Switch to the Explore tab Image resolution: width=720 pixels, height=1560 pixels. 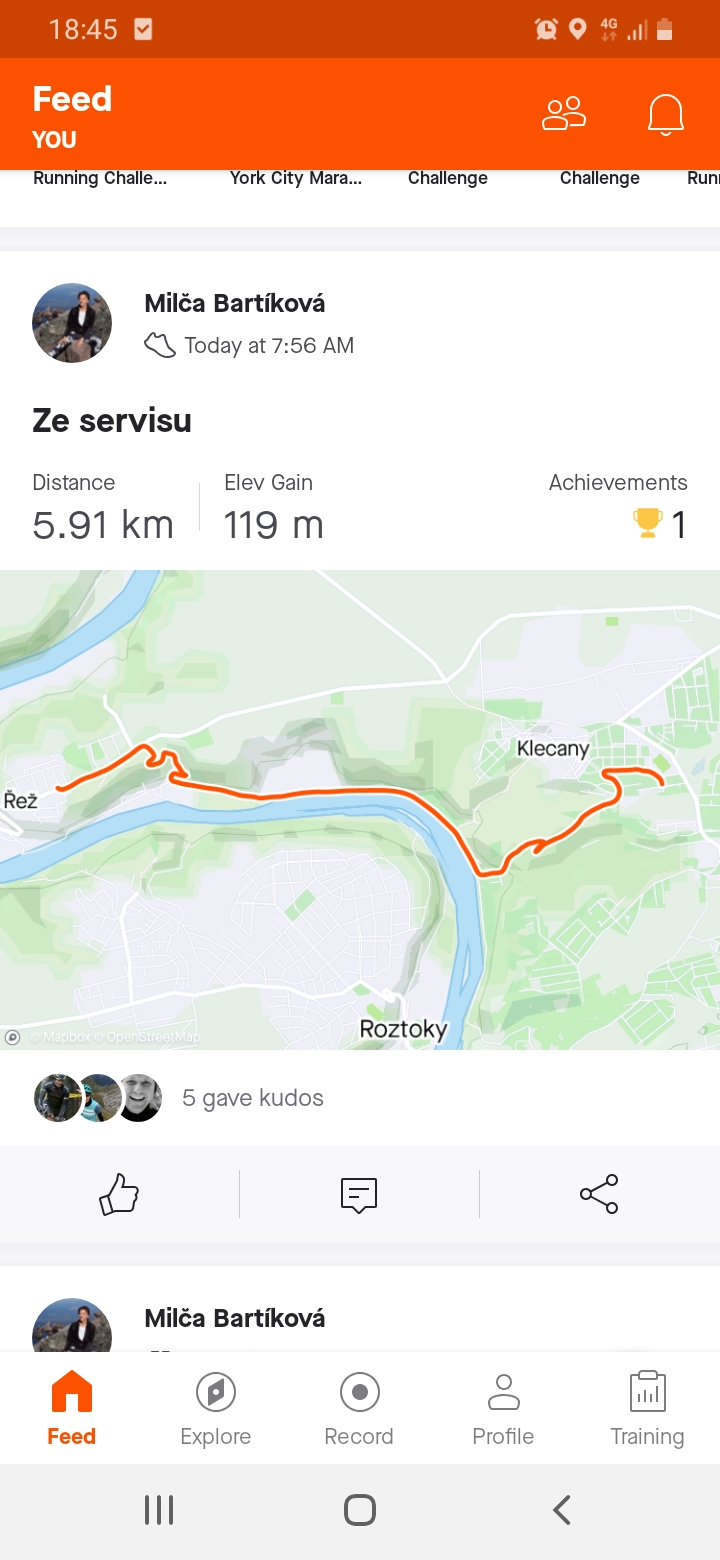(x=216, y=1410)
